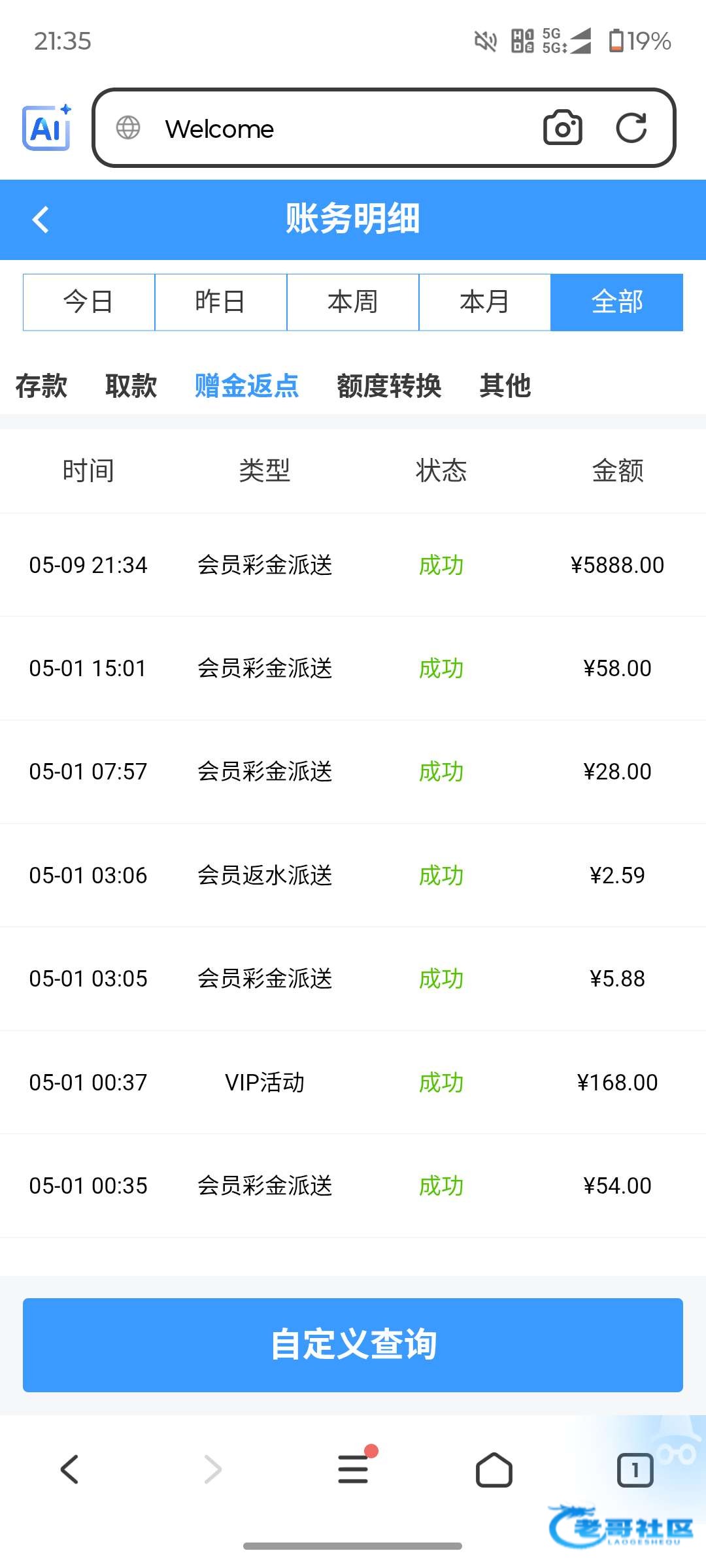Viewport: 706px width, 1568px height.
Task: Switch to the 昨日 filter
Action: [221, 302]
